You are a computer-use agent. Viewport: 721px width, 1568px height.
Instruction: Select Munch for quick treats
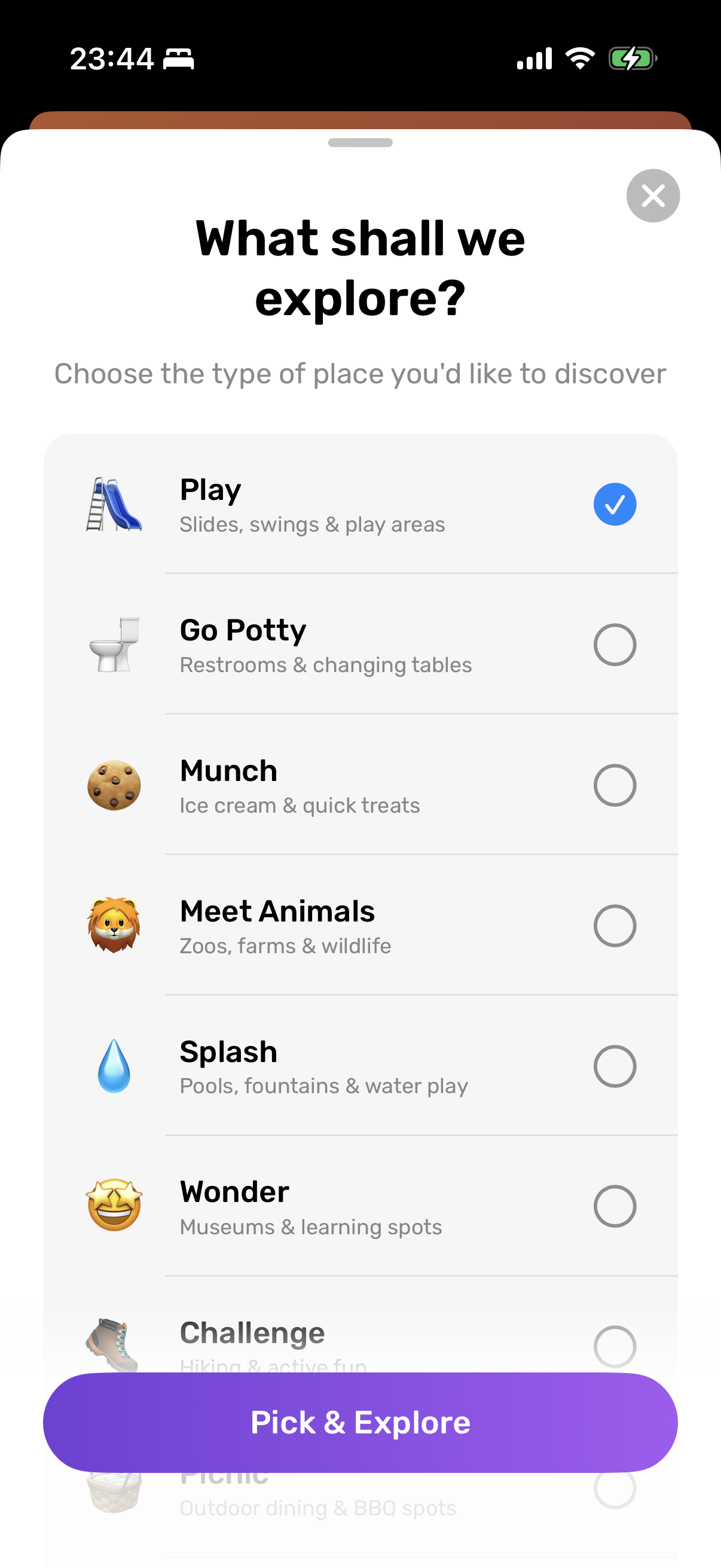pos(615,785)
